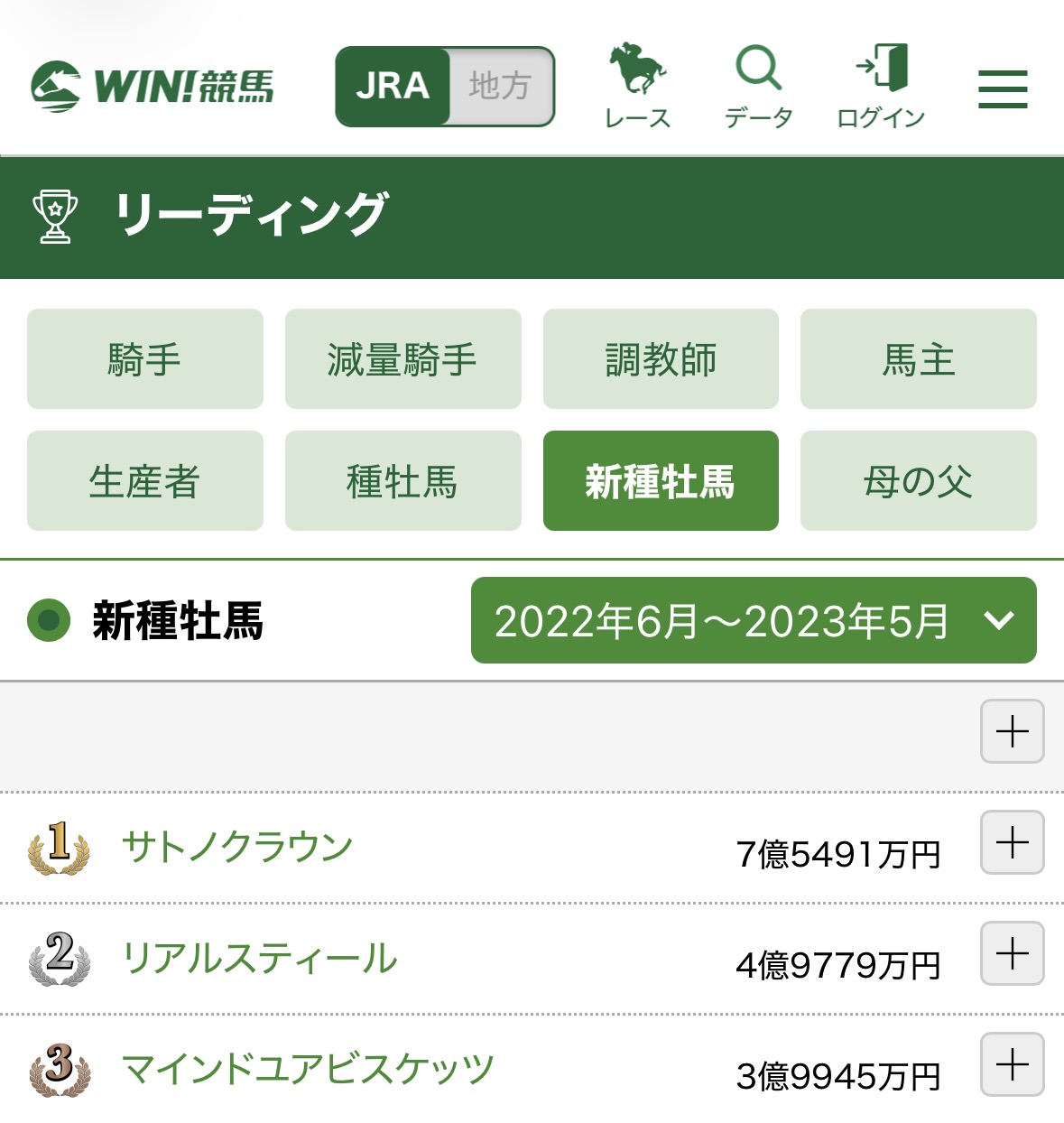1064x1123 pixels.
Task: Show the 馬主 leading ranking
Action: (918, 359)
